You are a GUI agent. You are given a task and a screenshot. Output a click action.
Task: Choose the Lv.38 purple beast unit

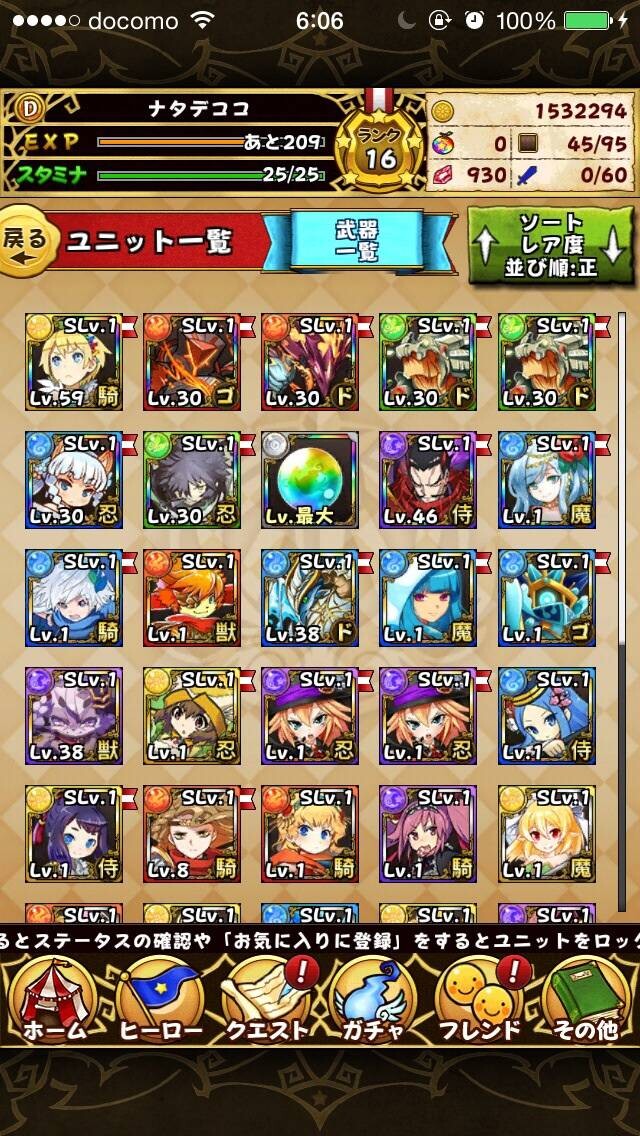pyautogui.click(x=74, y=716)
